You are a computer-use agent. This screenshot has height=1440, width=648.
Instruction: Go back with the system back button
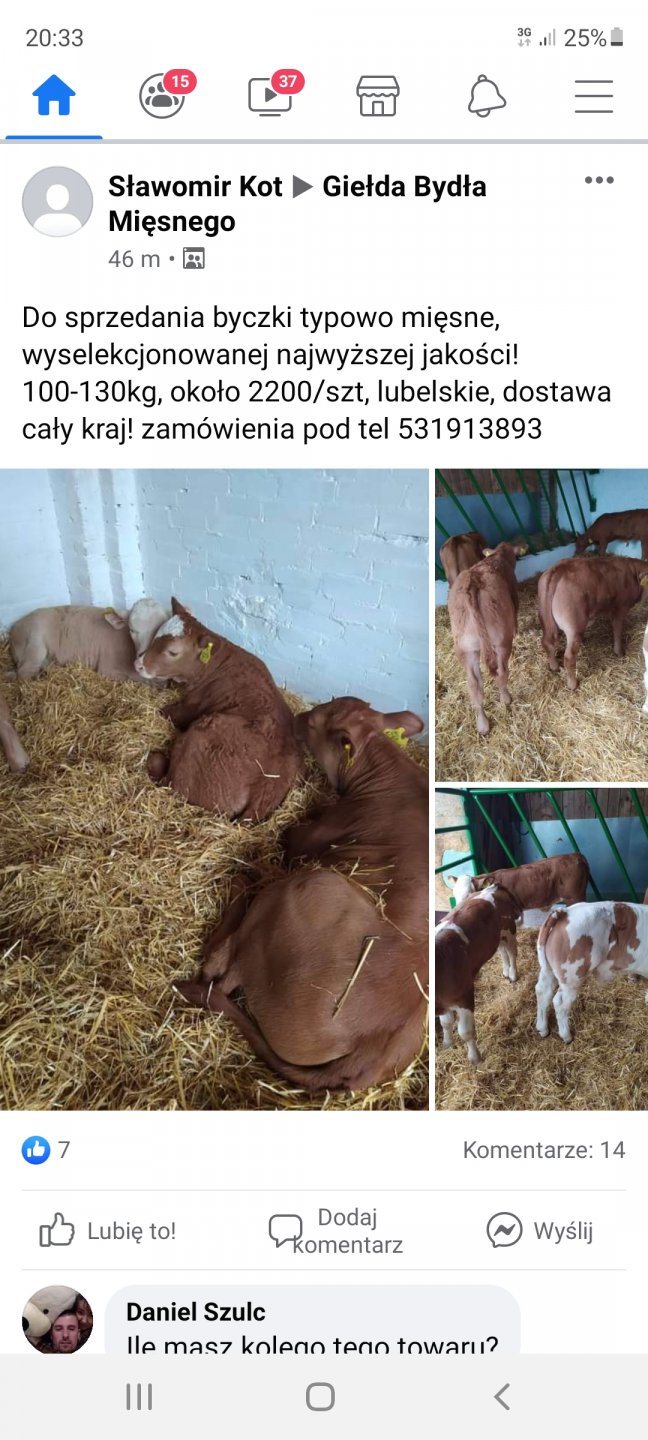[502, 1397]
